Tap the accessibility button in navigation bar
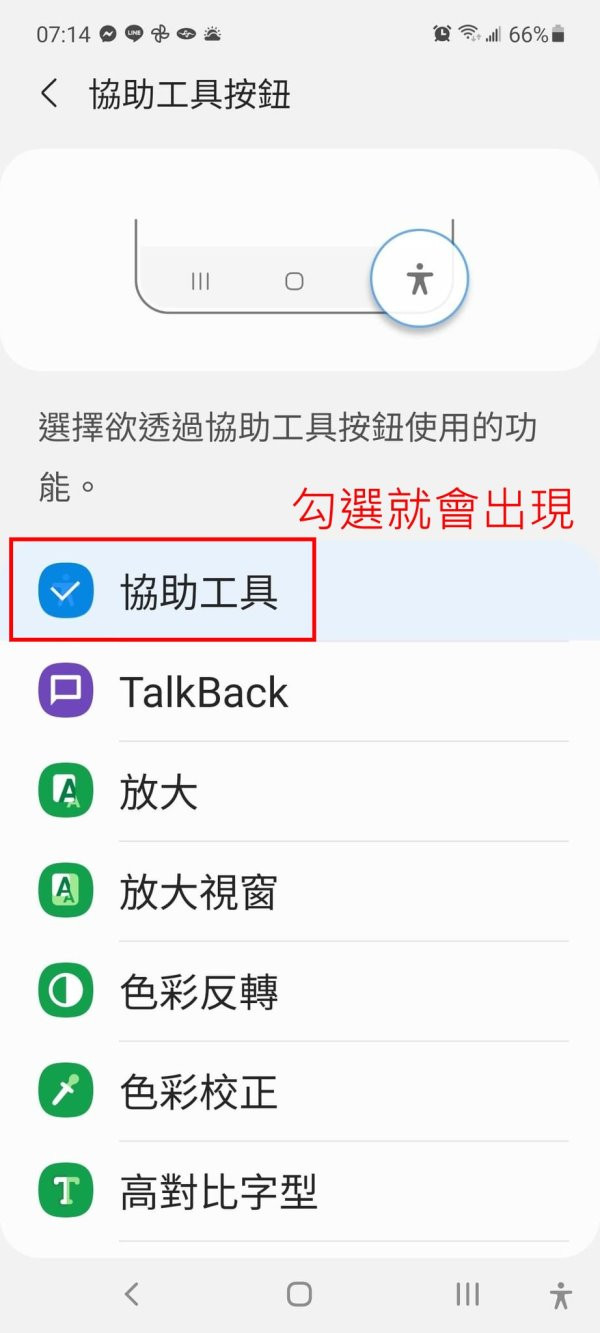This screenshot has width=600, height=1333. (561, 1295)
